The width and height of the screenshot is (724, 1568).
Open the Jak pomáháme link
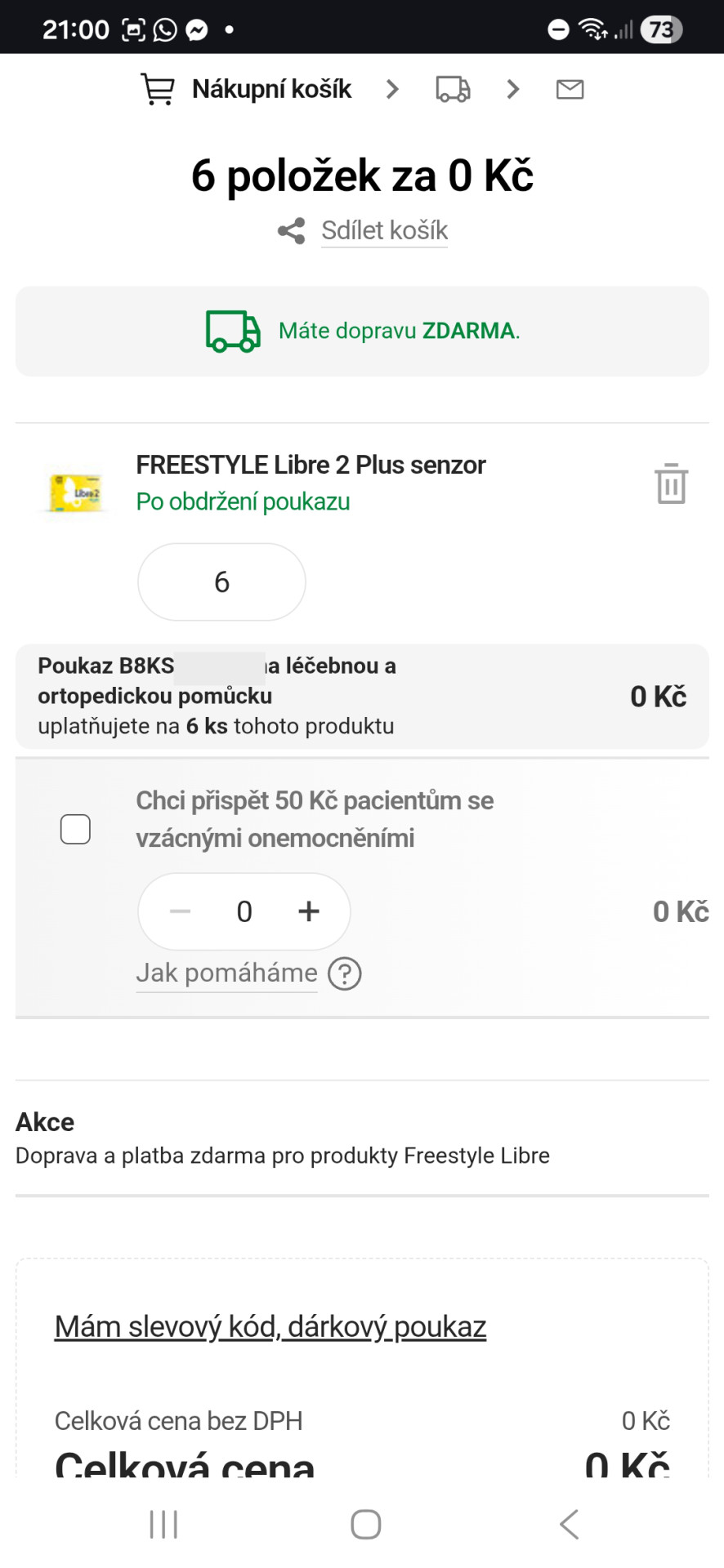[226, 973]
